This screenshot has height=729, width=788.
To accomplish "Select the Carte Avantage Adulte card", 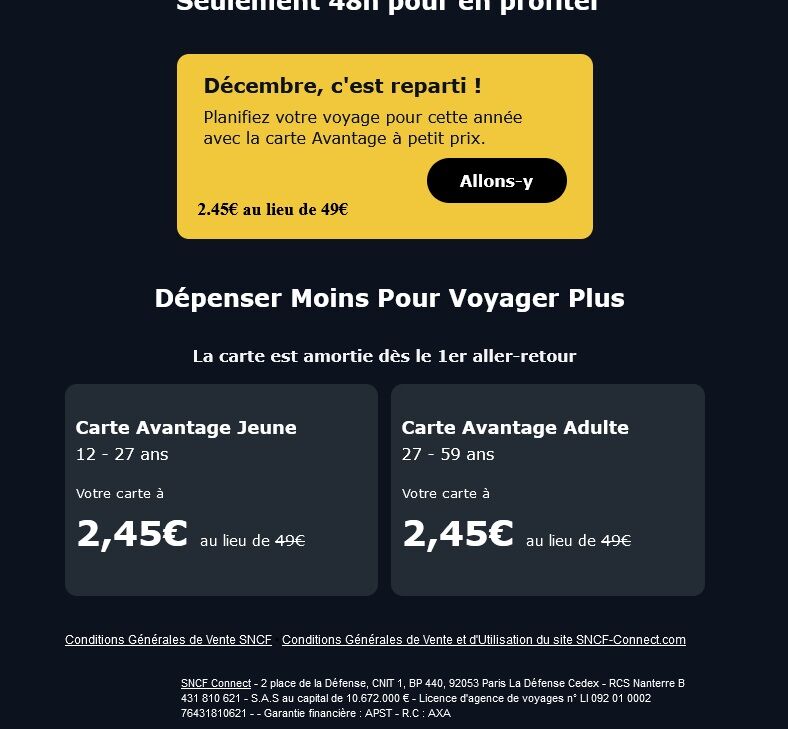I will tap(548, 490).
